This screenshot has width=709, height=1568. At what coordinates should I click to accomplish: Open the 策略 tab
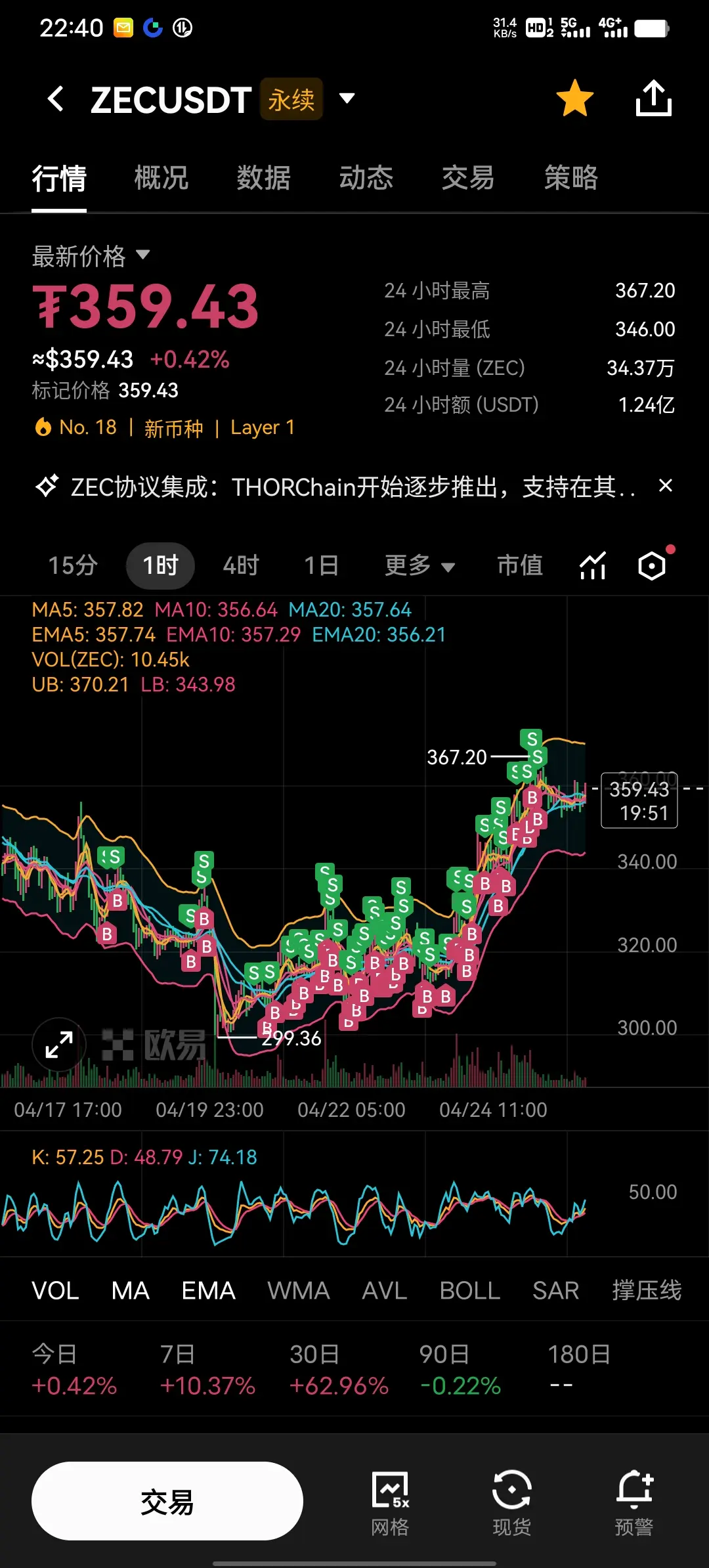[570, 178]
